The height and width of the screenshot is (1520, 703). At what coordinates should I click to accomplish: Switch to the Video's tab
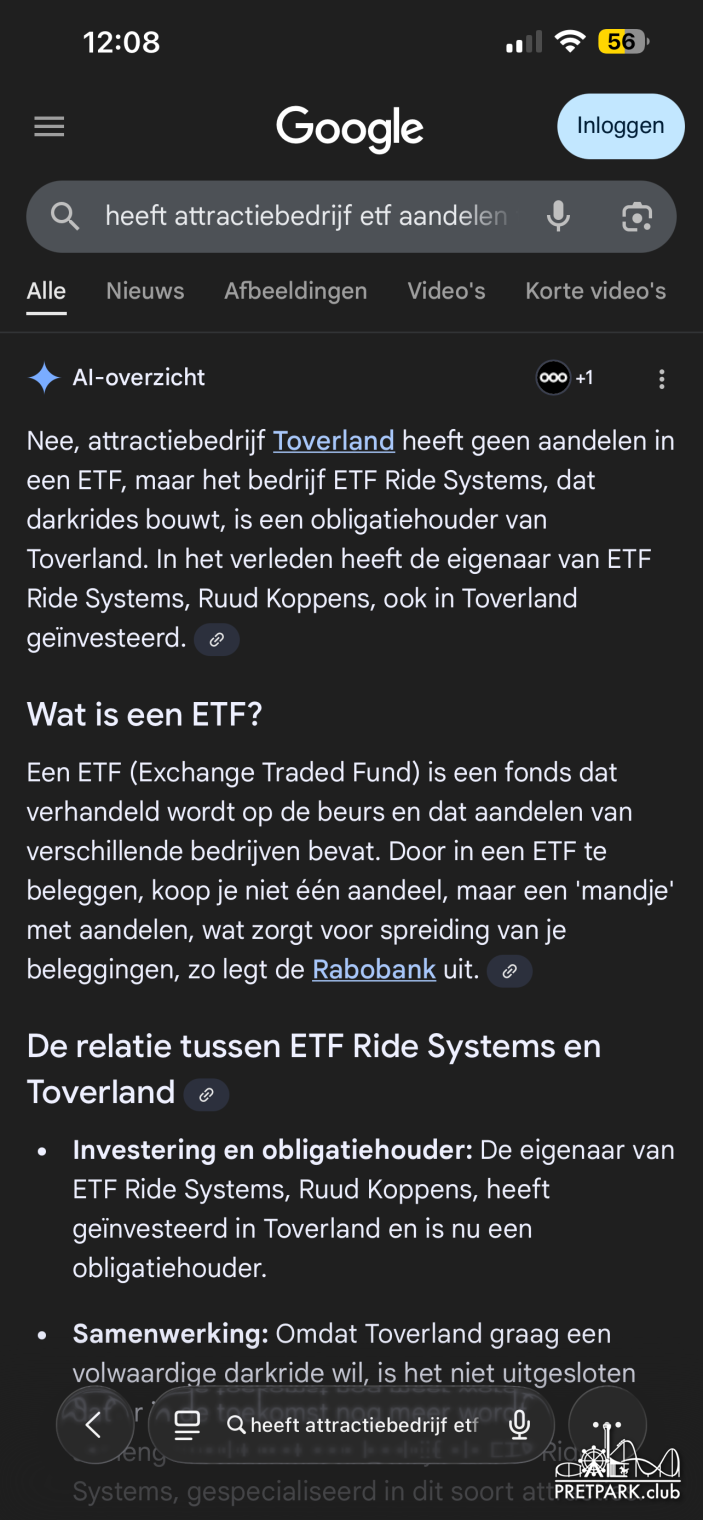click(446, 291)
